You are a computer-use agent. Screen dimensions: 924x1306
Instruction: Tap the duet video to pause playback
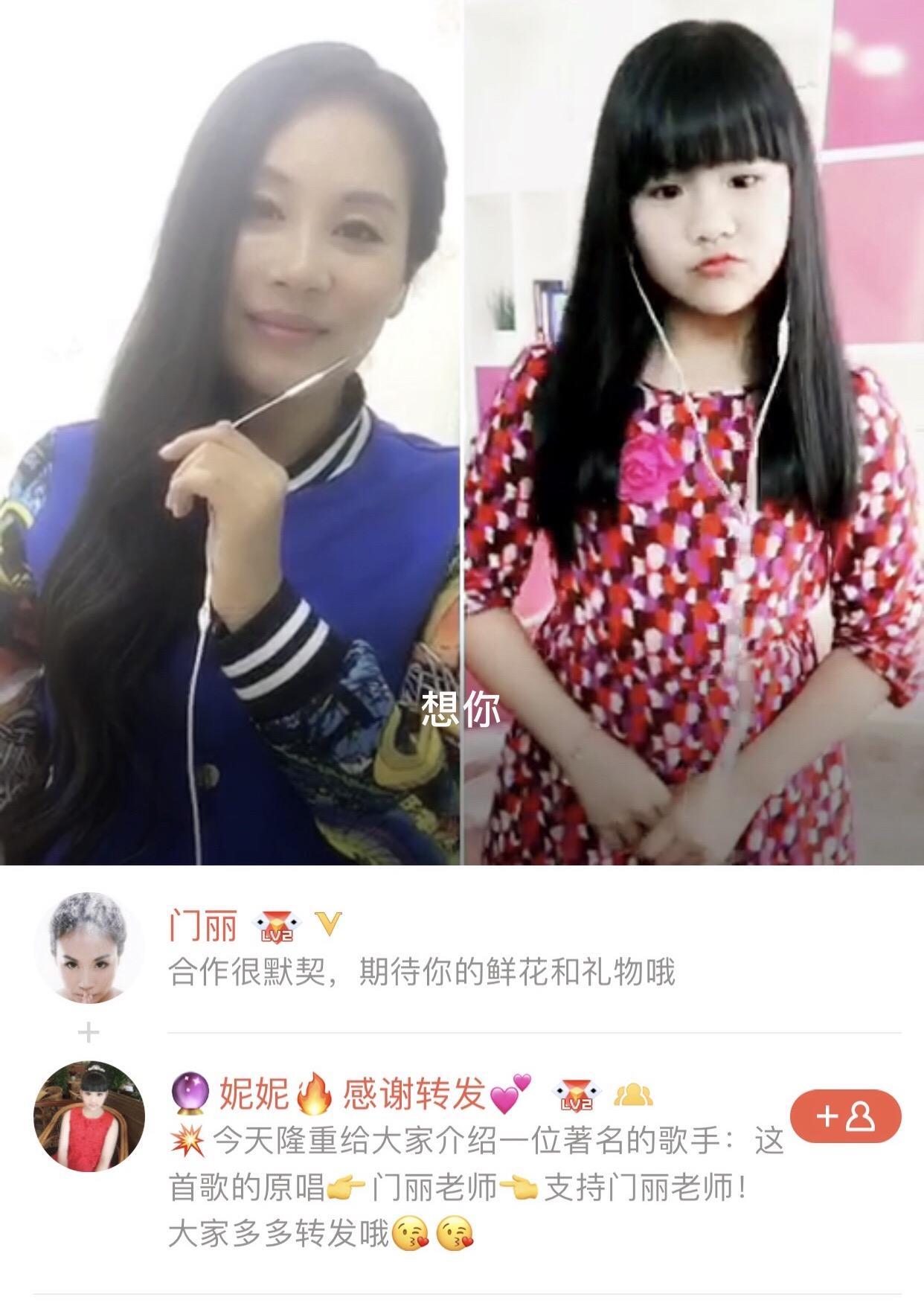pyautogui.click(x=461, y=432)
